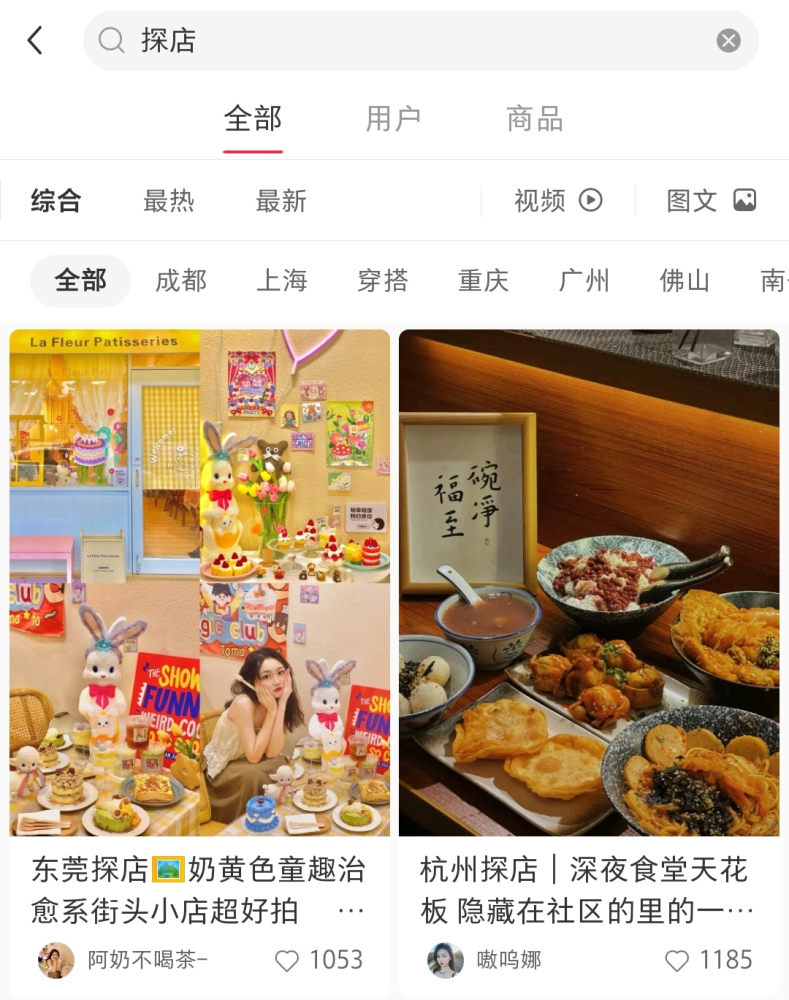The width and height of the screenshot is (789, 1000).
Task: Clear the 探店 search text
Action: click(x=729, y=40)
